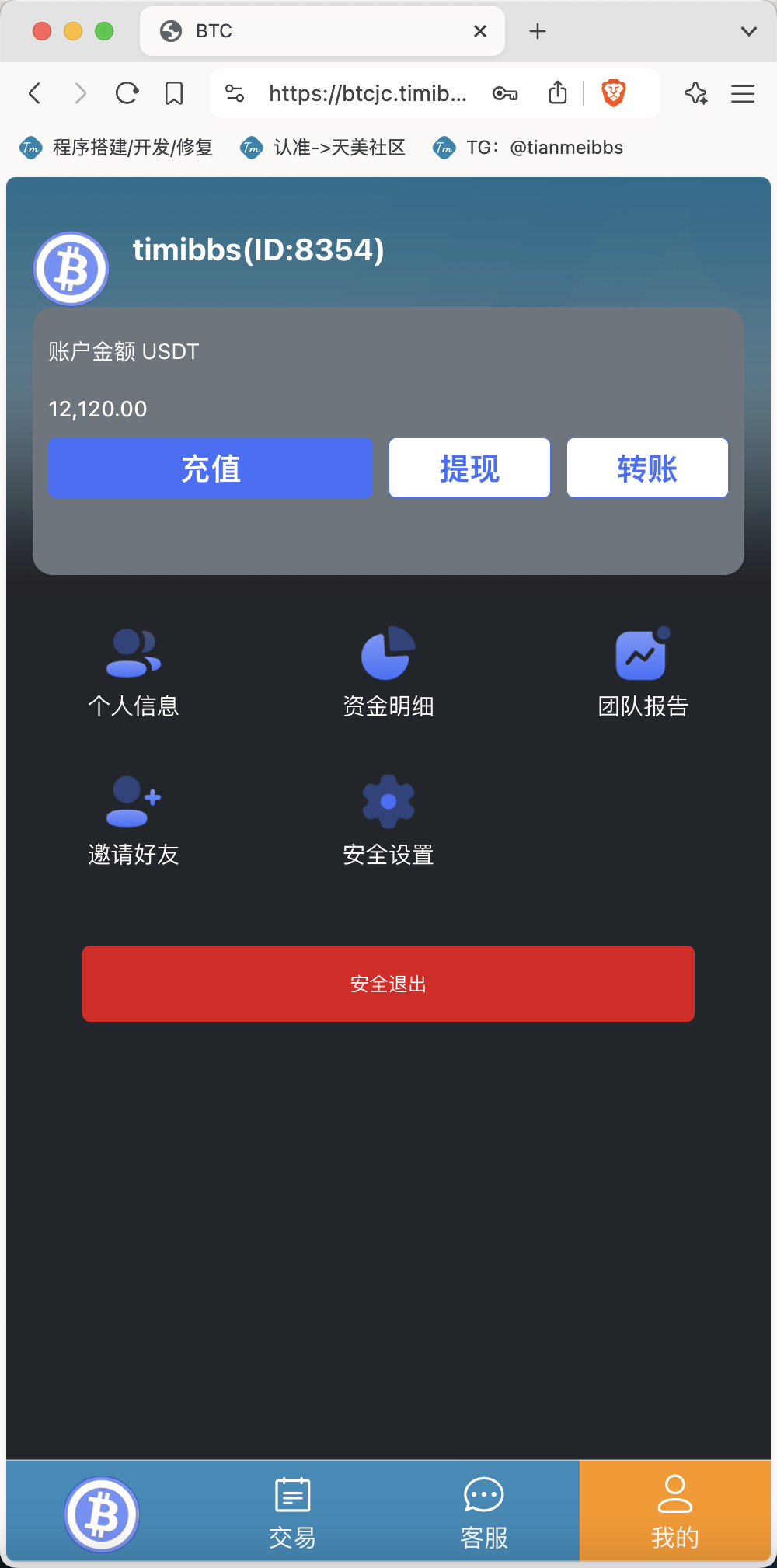Bookmark this page in the browser toolbar
Screen dimensions: 777x1568
(x=174, y=94)
